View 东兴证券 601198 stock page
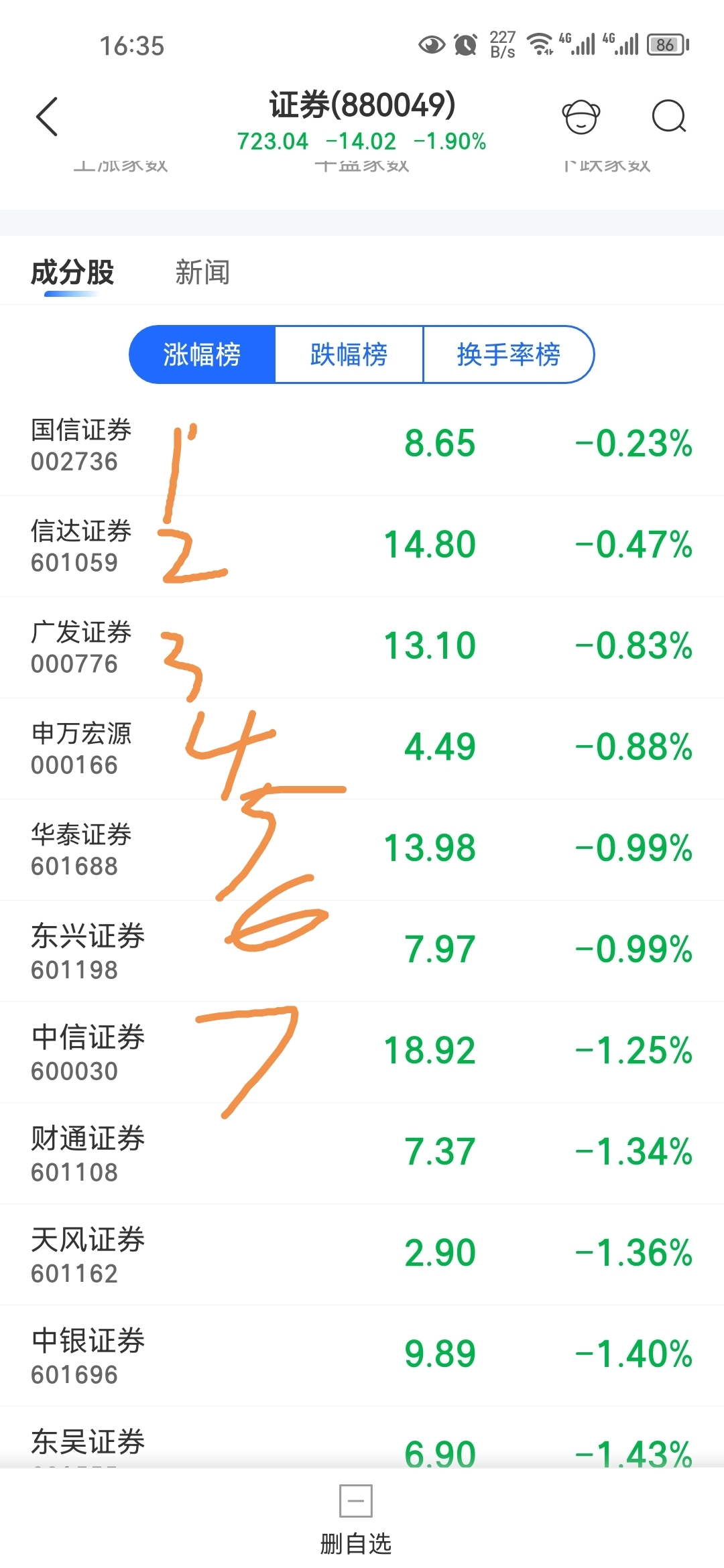Image resolution: width=724 pixels, height=1568 pixels. 362,951
